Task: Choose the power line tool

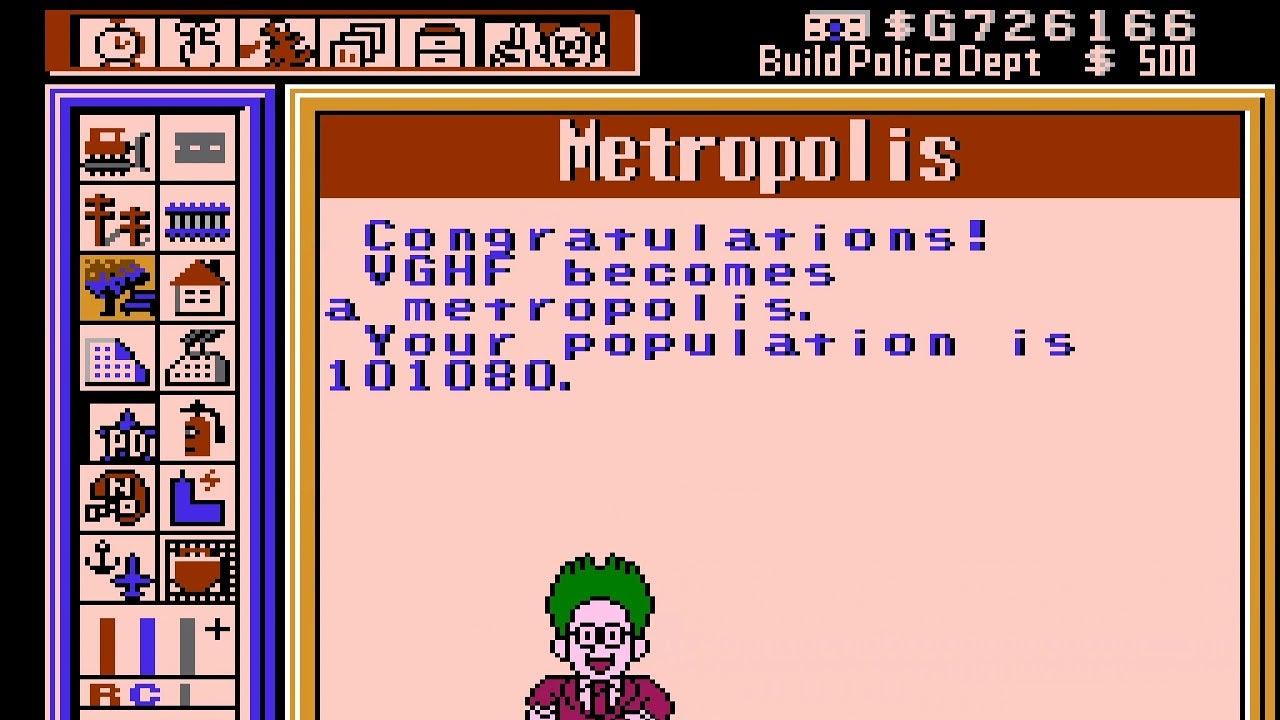Action: (x=118, y=219)
